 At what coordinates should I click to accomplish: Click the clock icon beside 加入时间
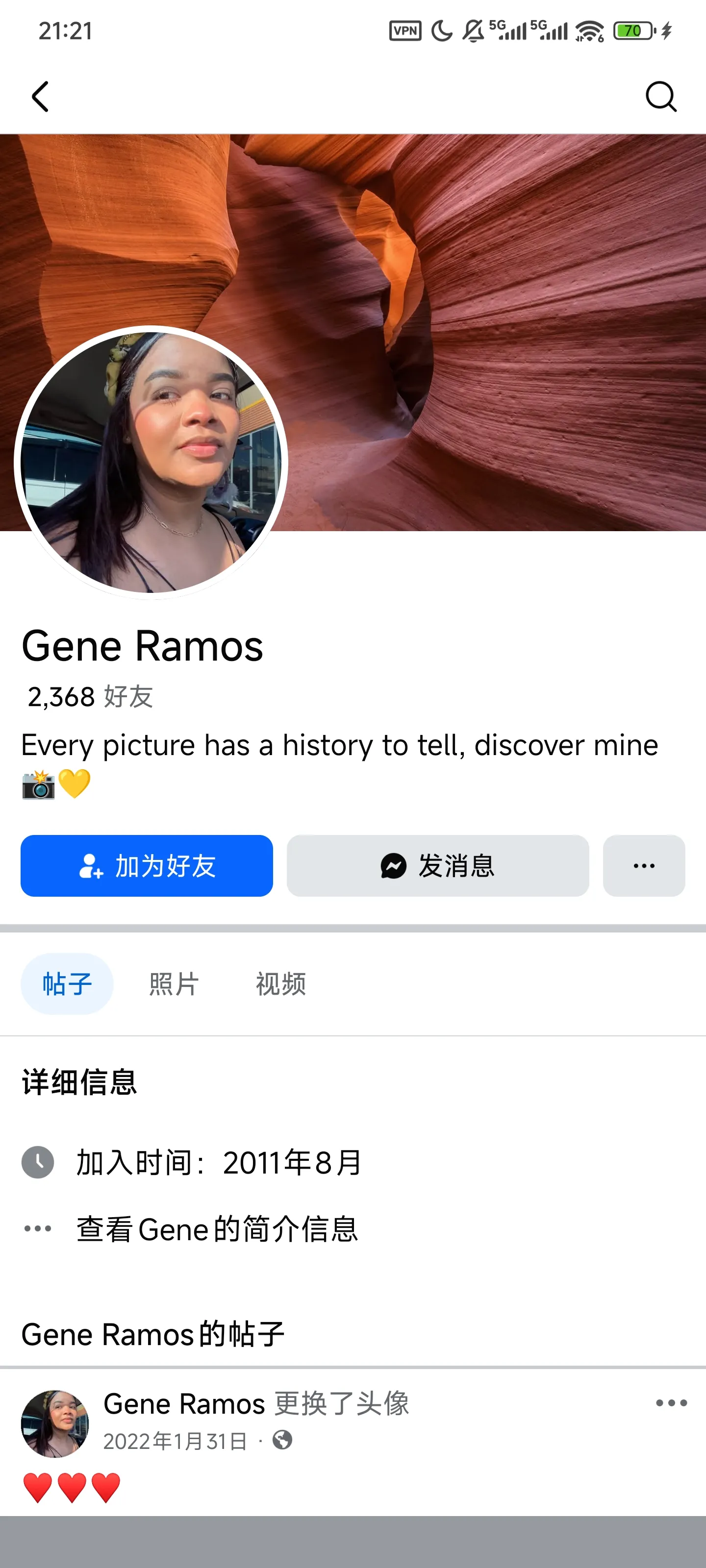click(x=38, y=1160)
